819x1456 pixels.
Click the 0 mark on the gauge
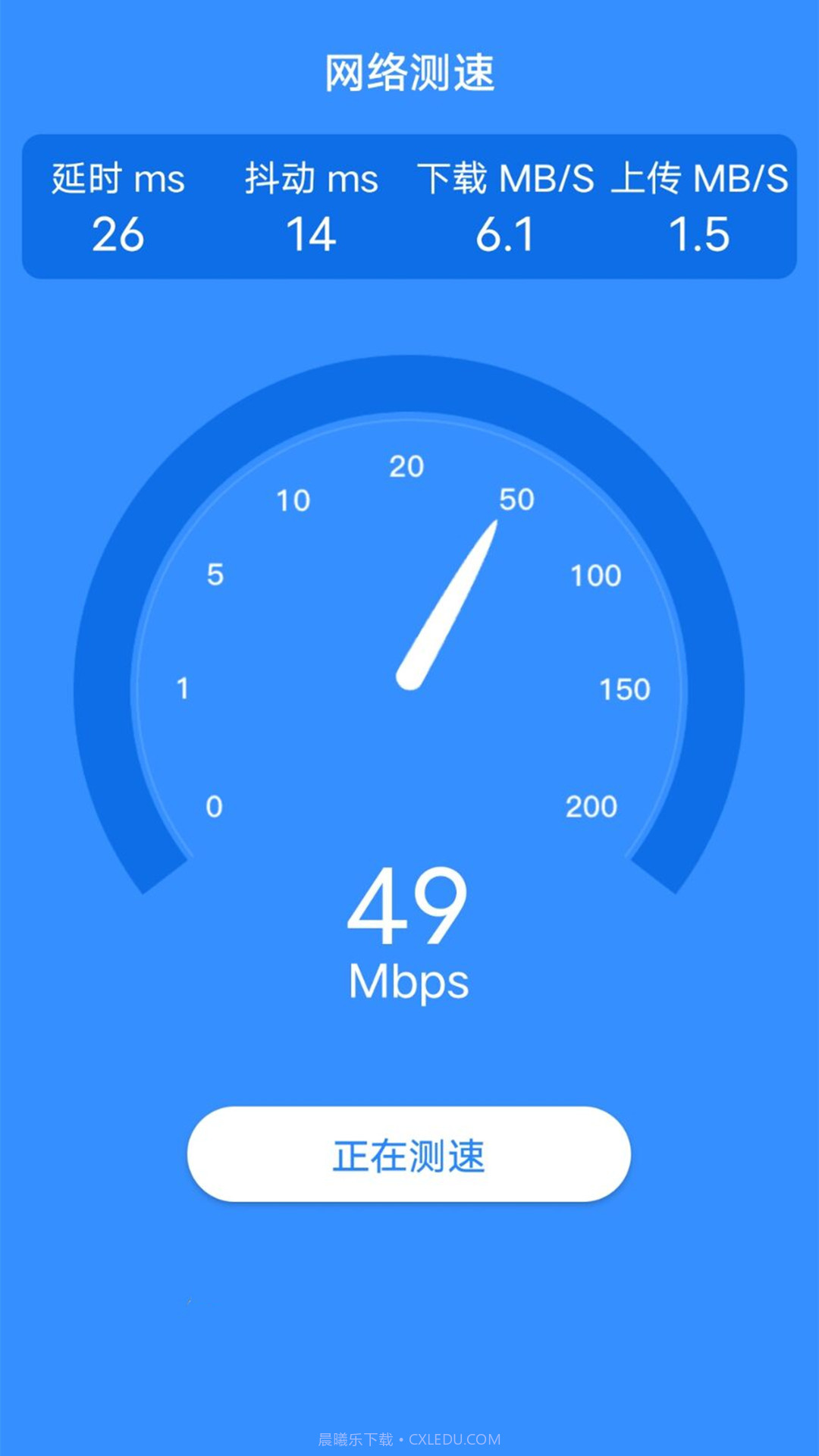point(215,806)
